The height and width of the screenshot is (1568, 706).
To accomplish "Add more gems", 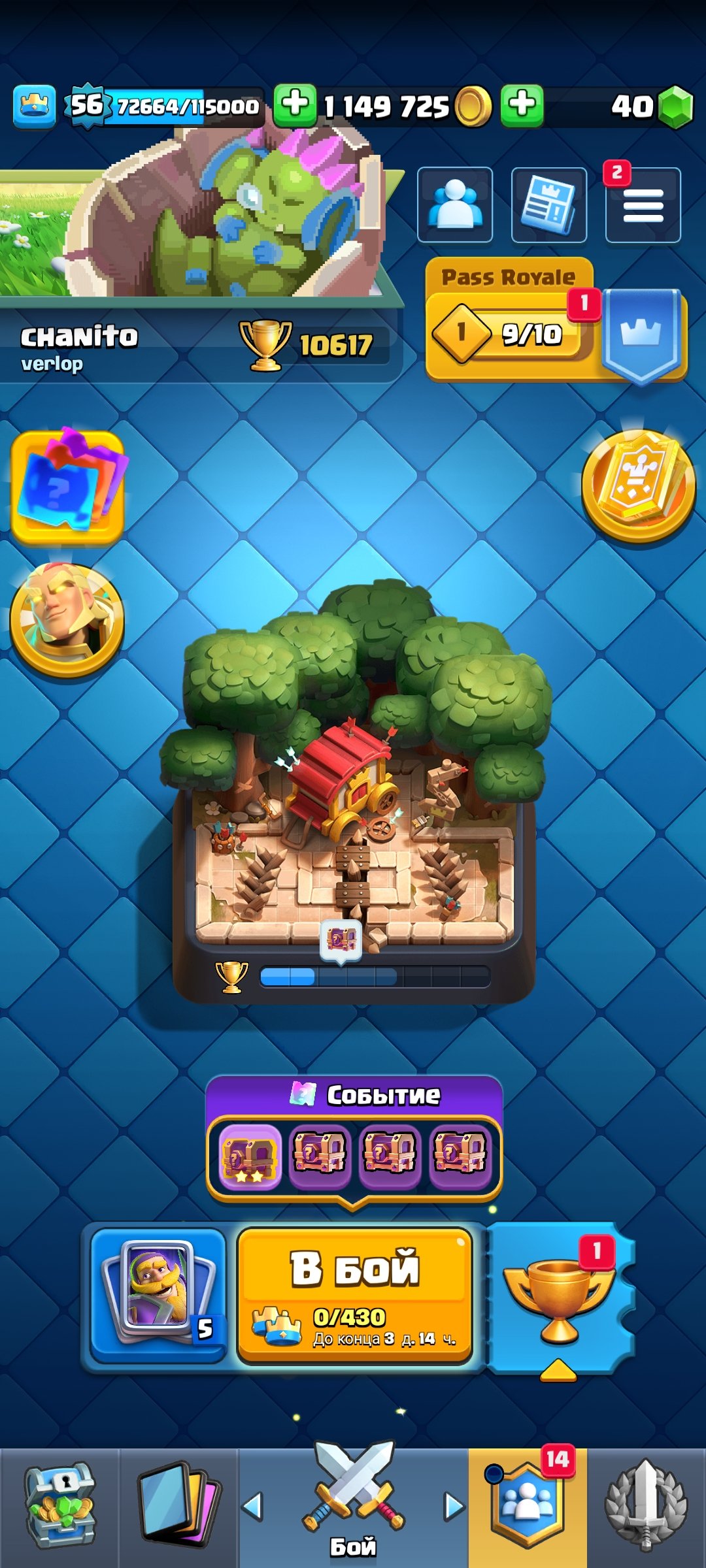I will point(522,105).
